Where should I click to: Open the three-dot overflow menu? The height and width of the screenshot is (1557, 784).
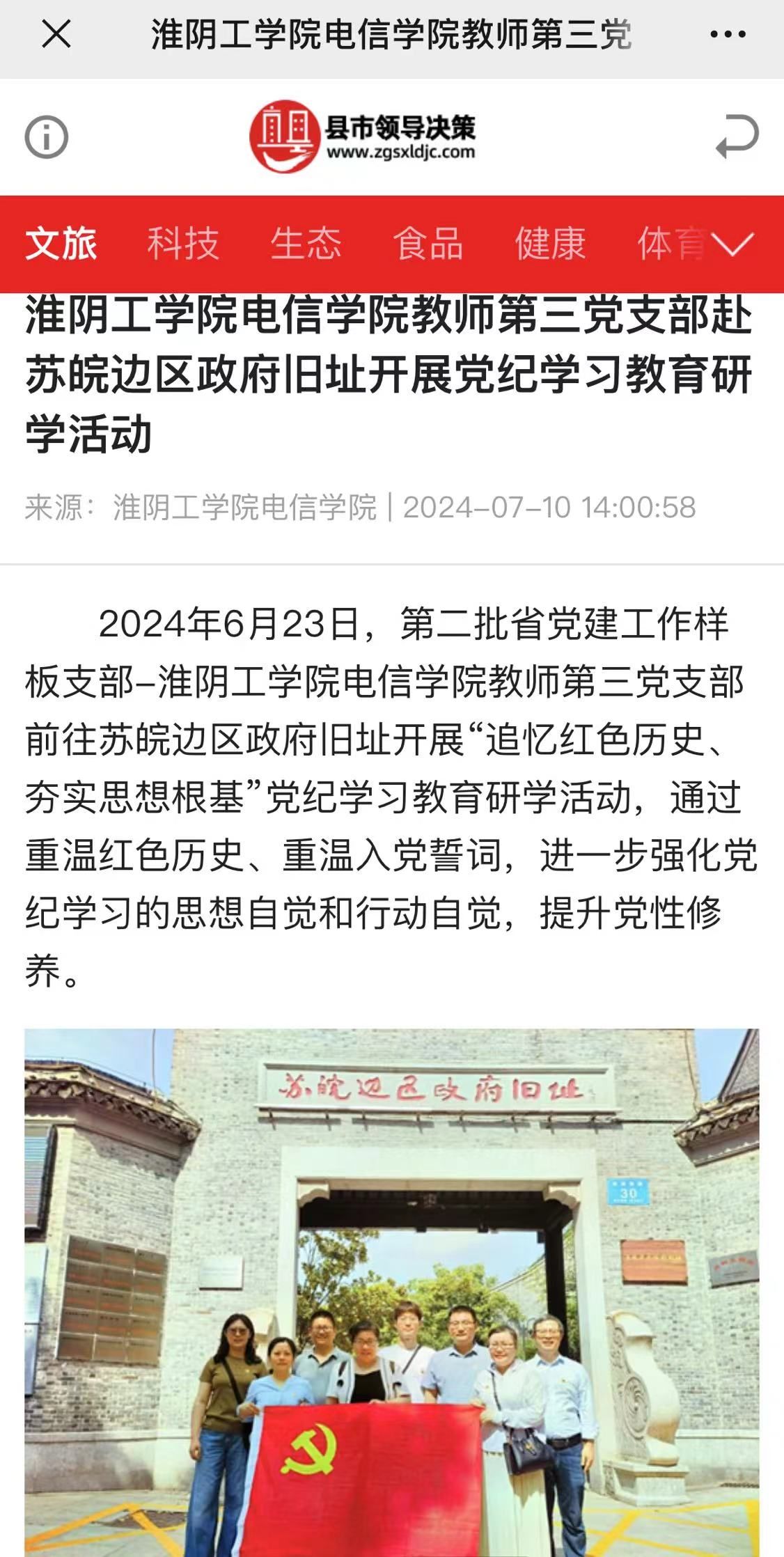pos(728,33)
